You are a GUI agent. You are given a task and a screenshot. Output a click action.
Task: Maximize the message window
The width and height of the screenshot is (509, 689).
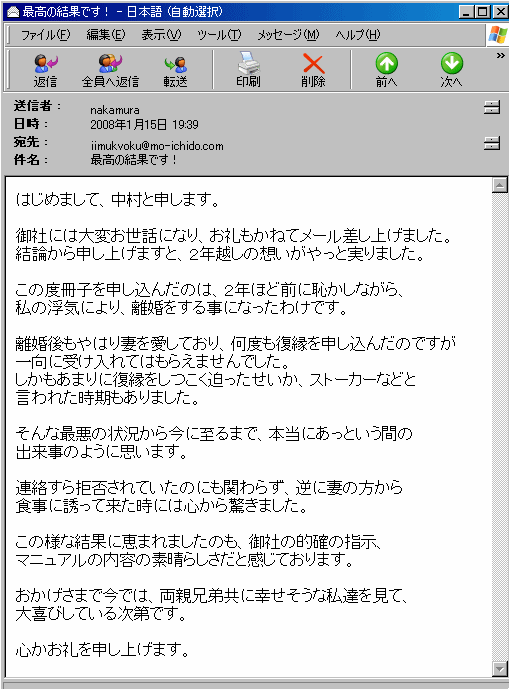[483, 11]
